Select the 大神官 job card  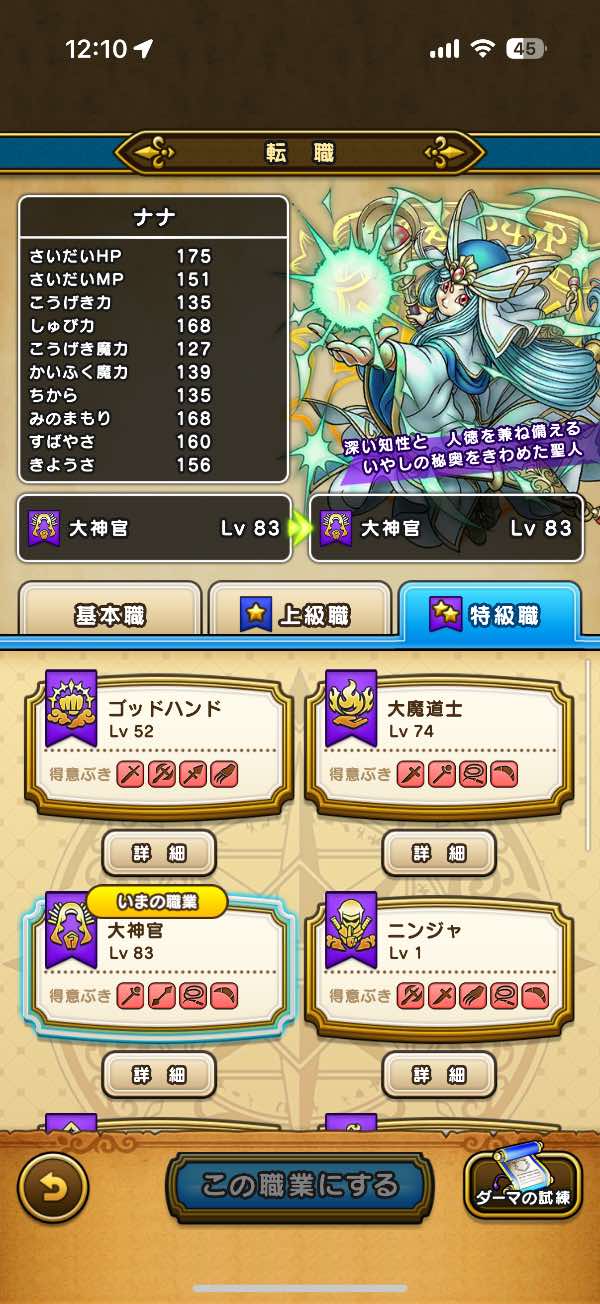click(160, 965)
